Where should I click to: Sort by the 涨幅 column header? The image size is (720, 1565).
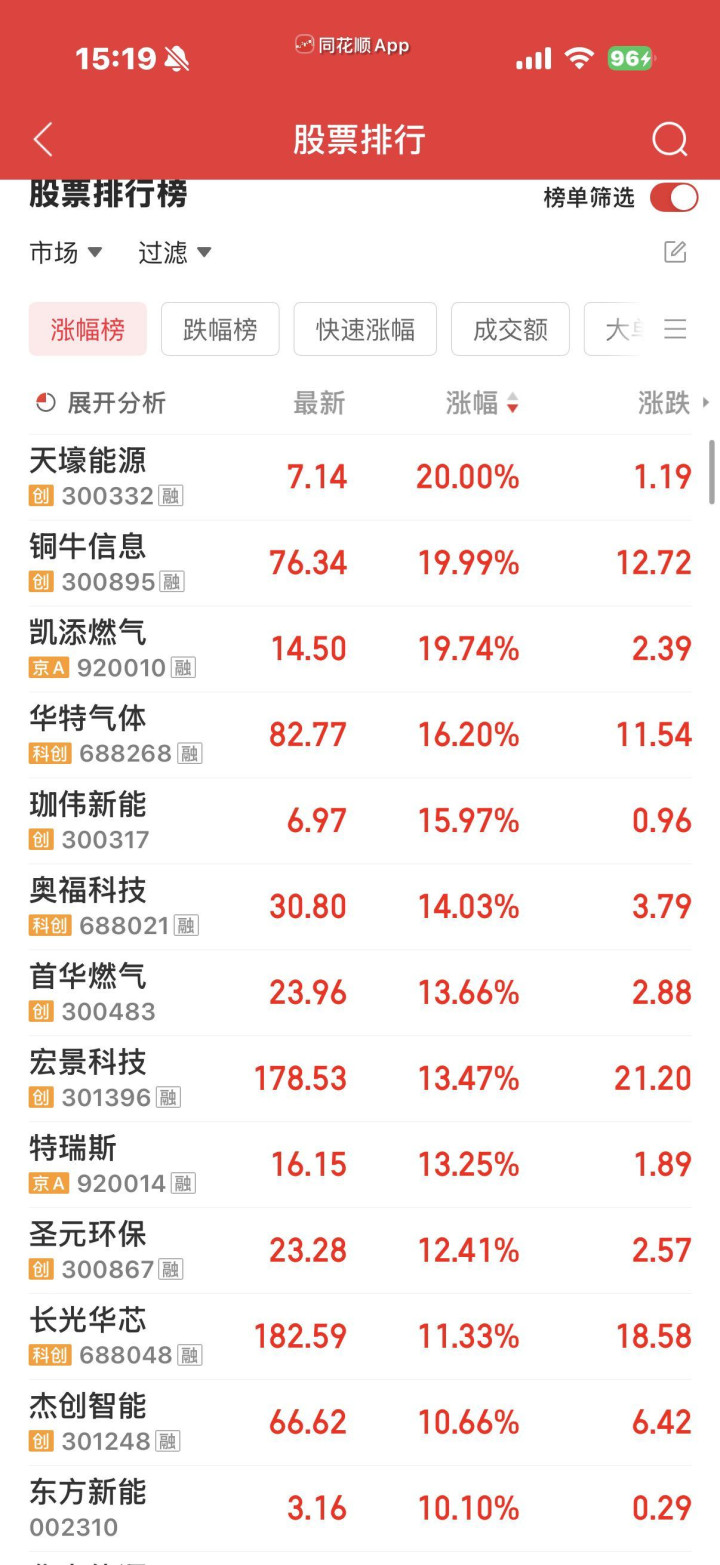click(x=482, y=403)
